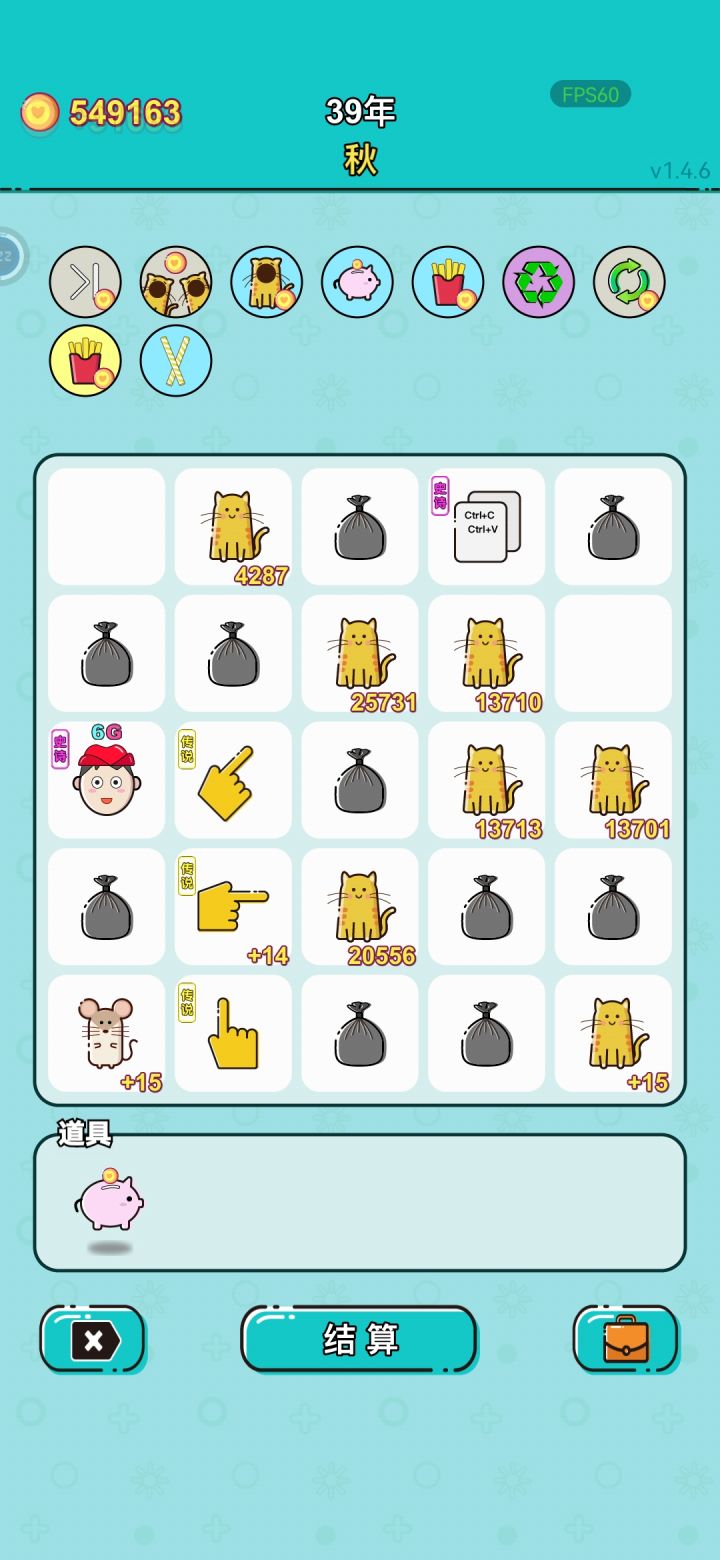The width and height of the screenshot is (720, 1560).
Task: Select the fries with coin buff icon
Action: coord(447,282)
